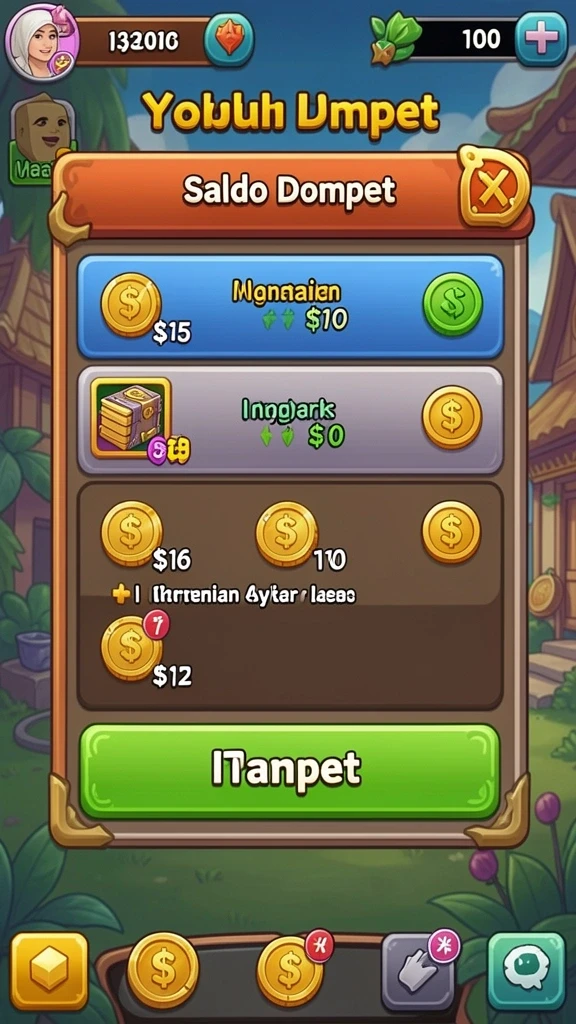
Task: Open the player avatar profile
Action: coord(40,40)
